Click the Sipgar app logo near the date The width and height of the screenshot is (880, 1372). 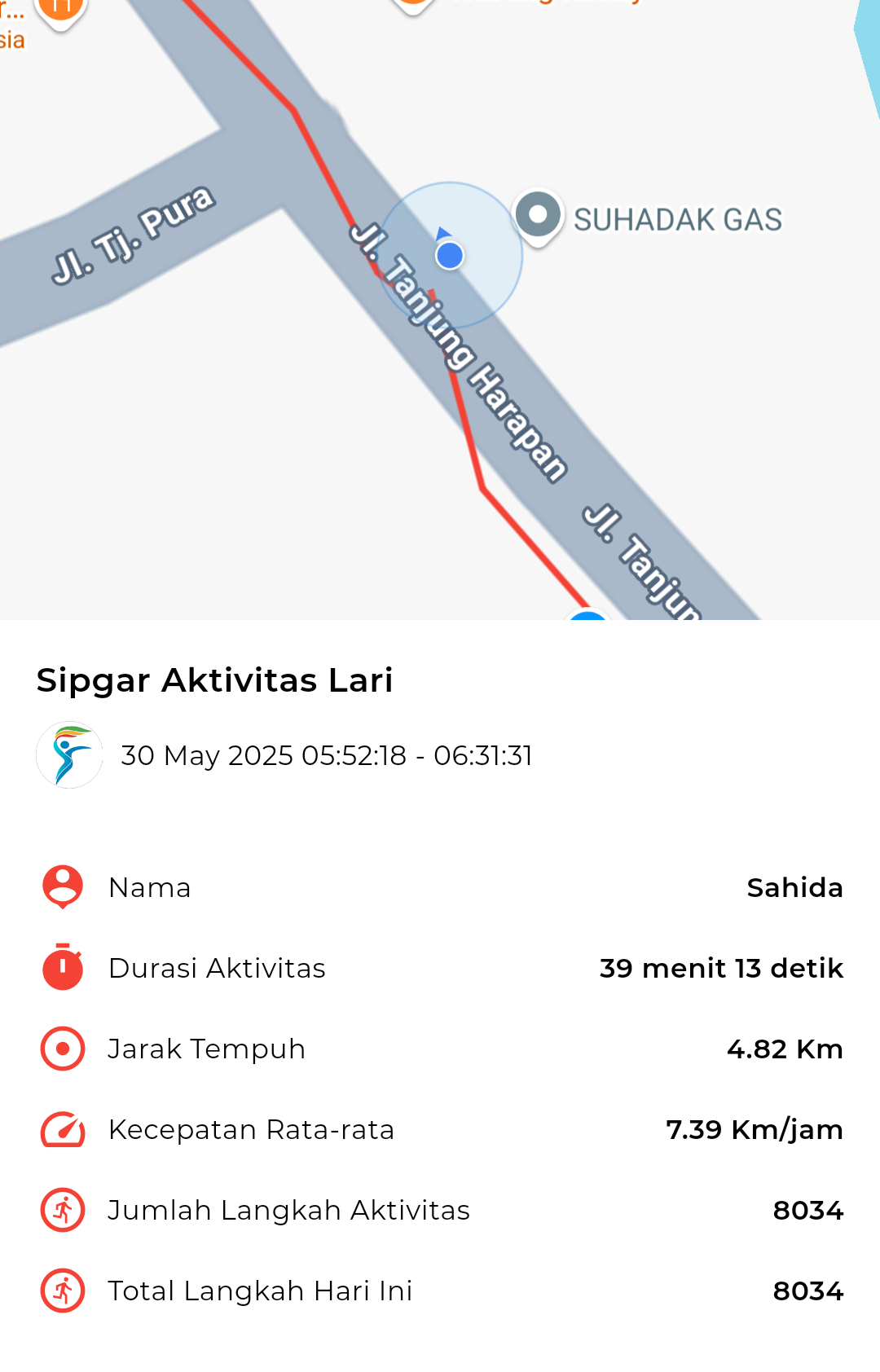pos(70,754)
